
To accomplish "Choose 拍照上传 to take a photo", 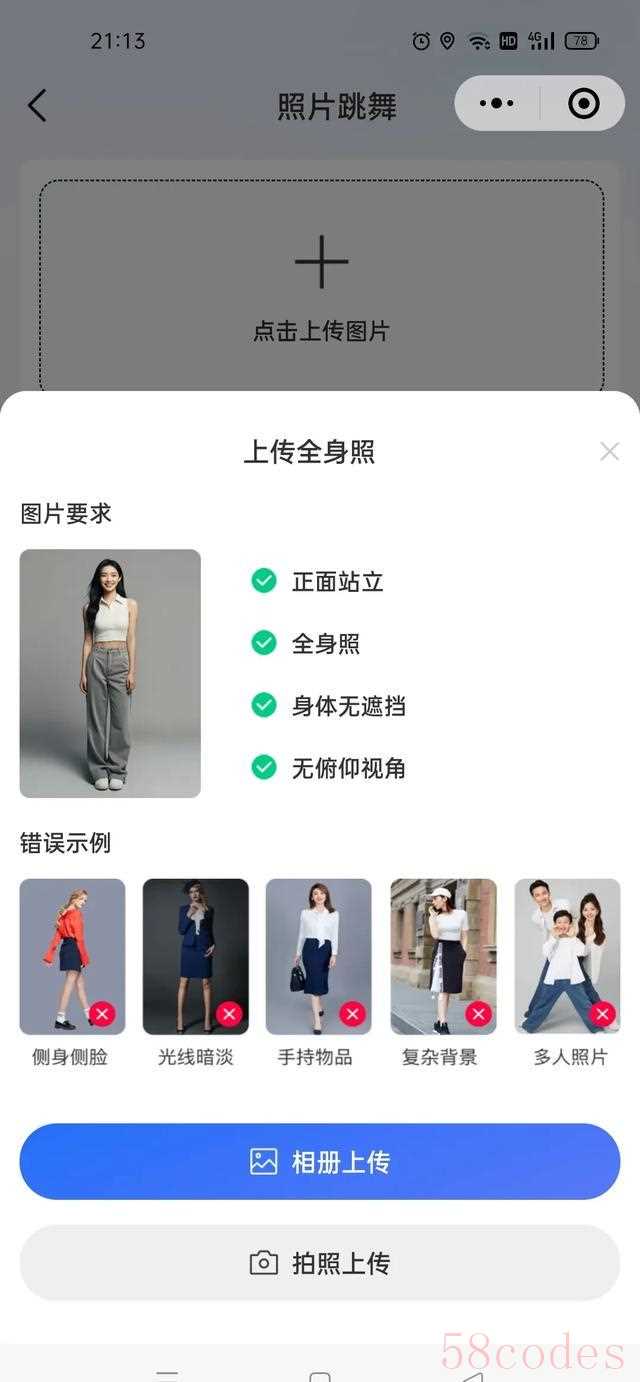I will point(320,1262).
